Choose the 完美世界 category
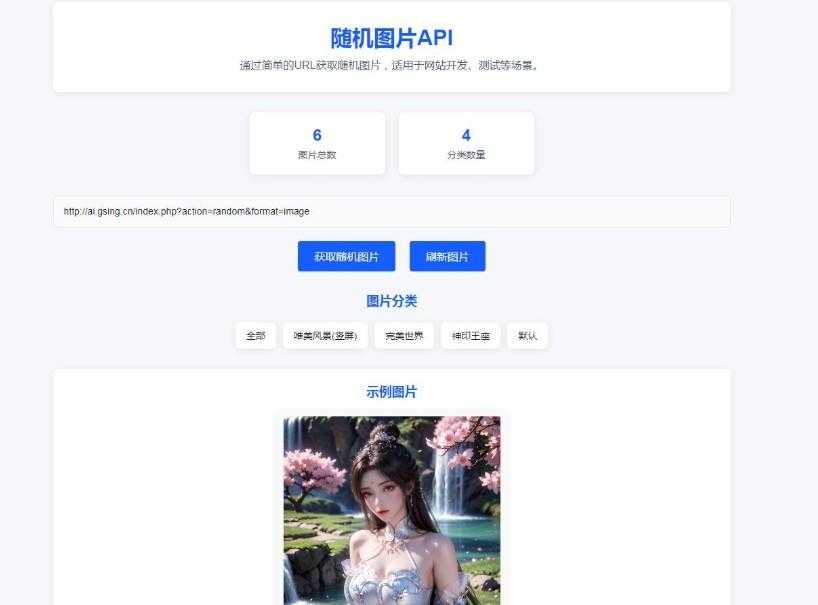 [x=404, y=336]
